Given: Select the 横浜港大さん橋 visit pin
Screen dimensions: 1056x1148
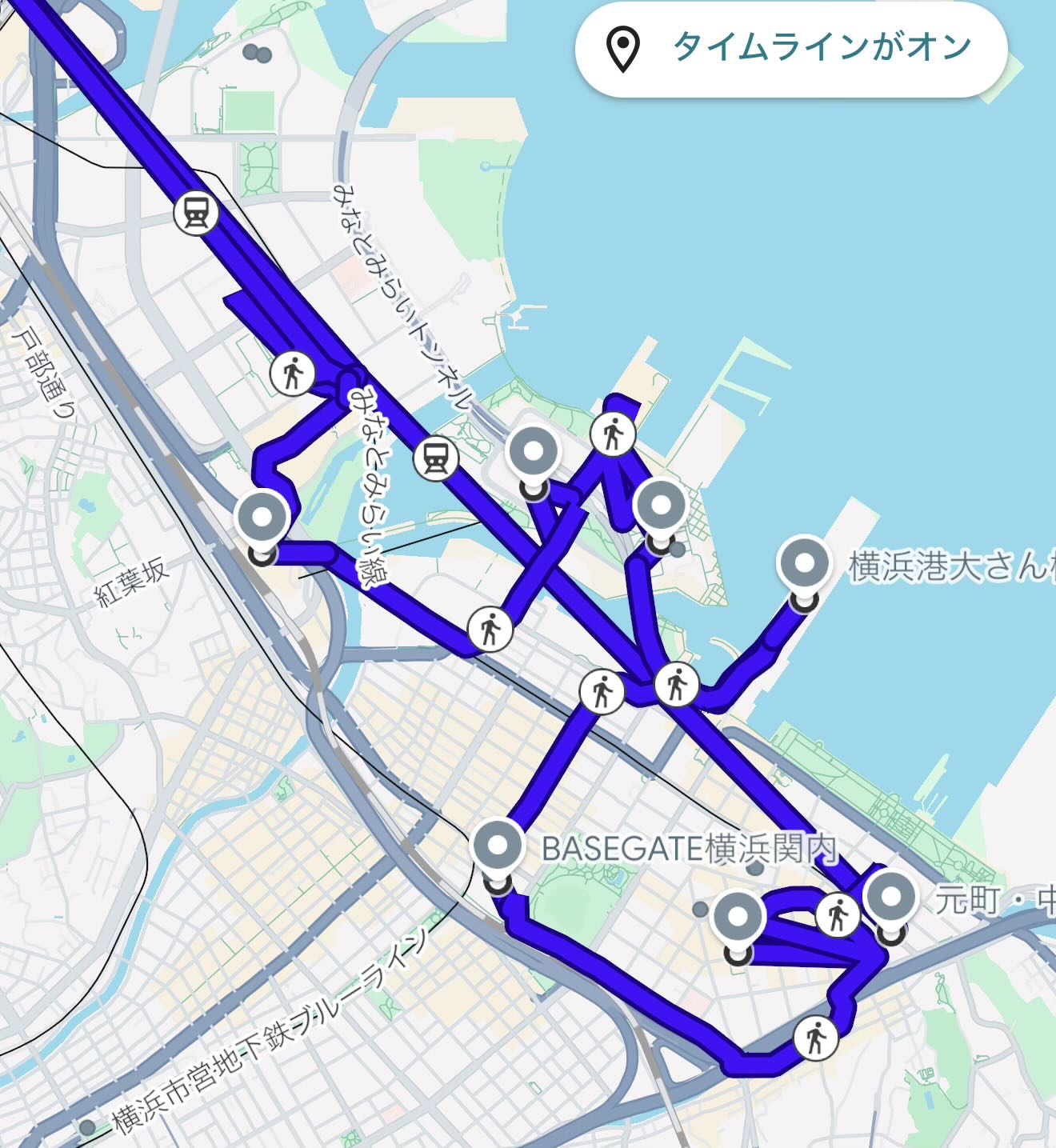Looking at the screenshot, I should (805, 566).
